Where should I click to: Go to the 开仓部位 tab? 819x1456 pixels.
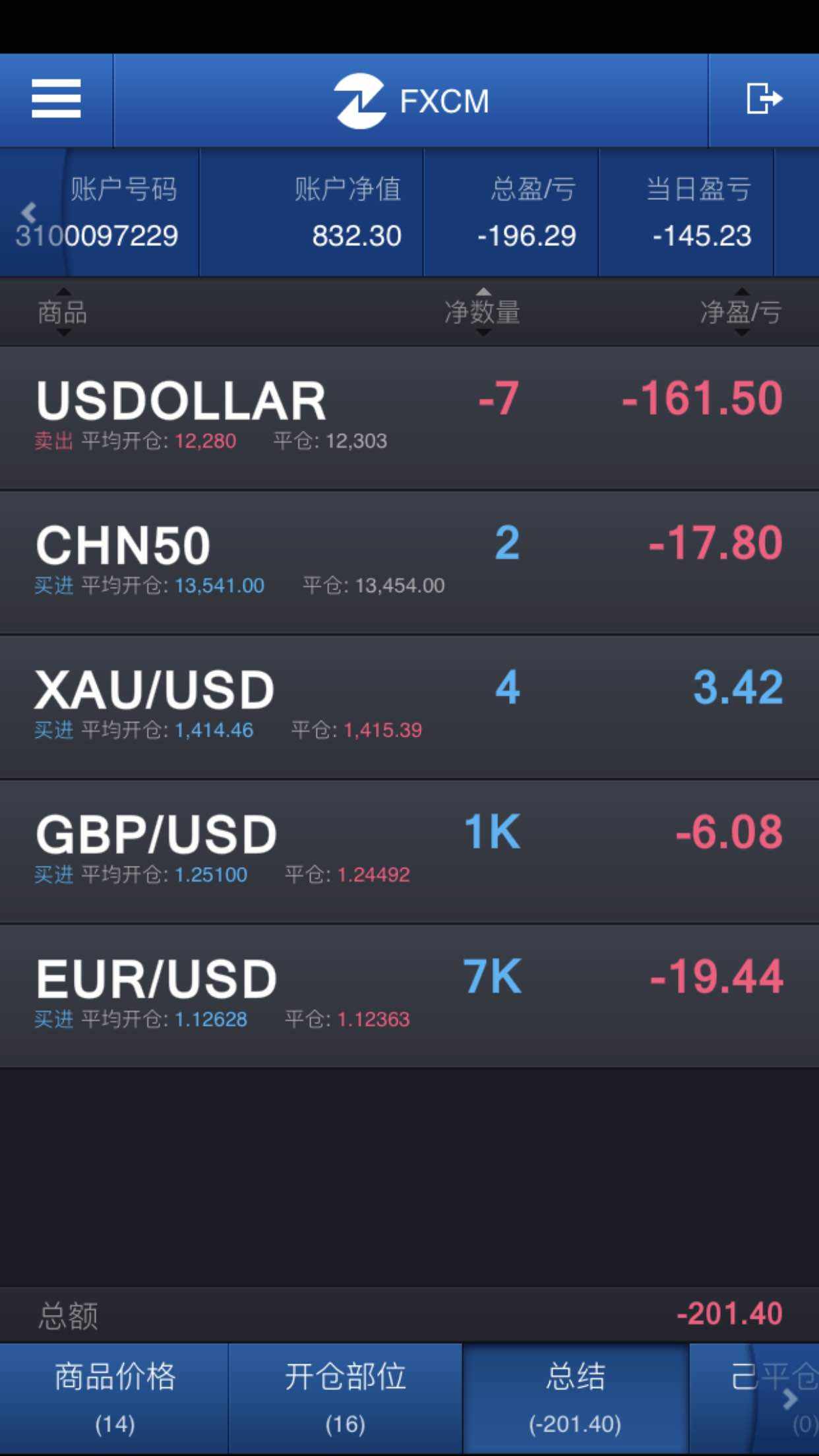[346, 1399]
